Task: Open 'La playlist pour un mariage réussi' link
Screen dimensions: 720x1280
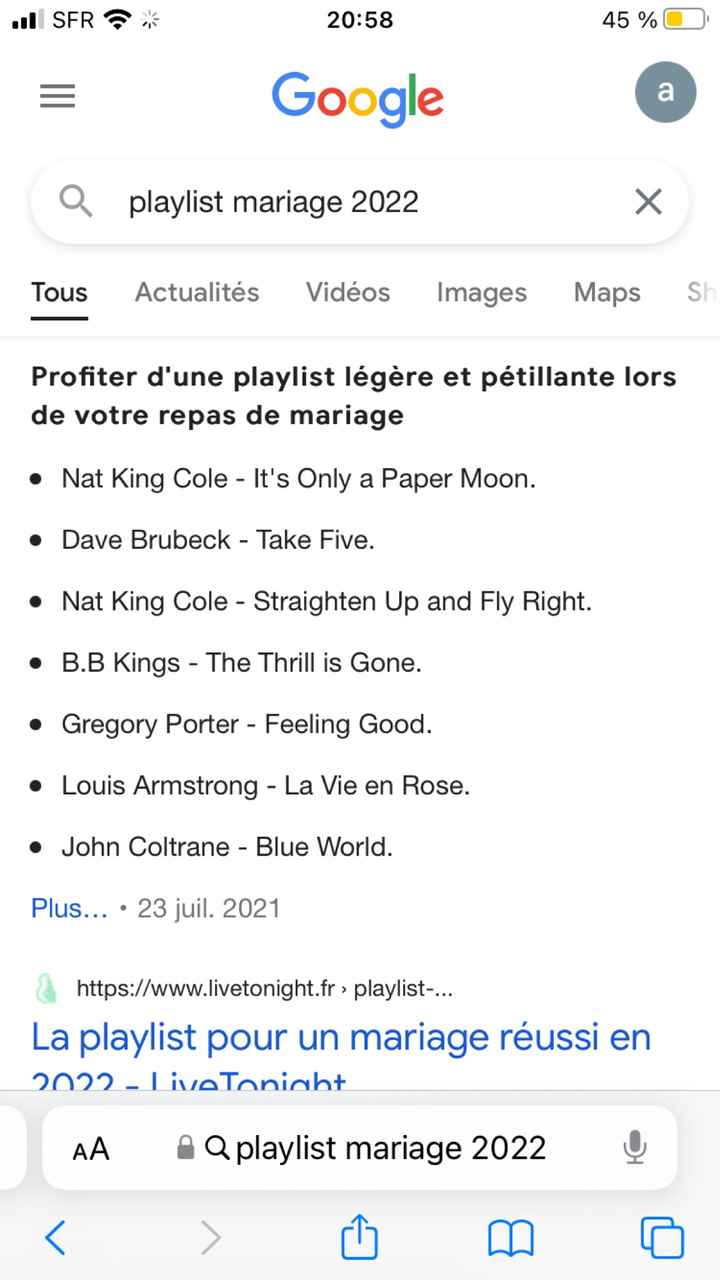Action: [x=340, y=1038]
